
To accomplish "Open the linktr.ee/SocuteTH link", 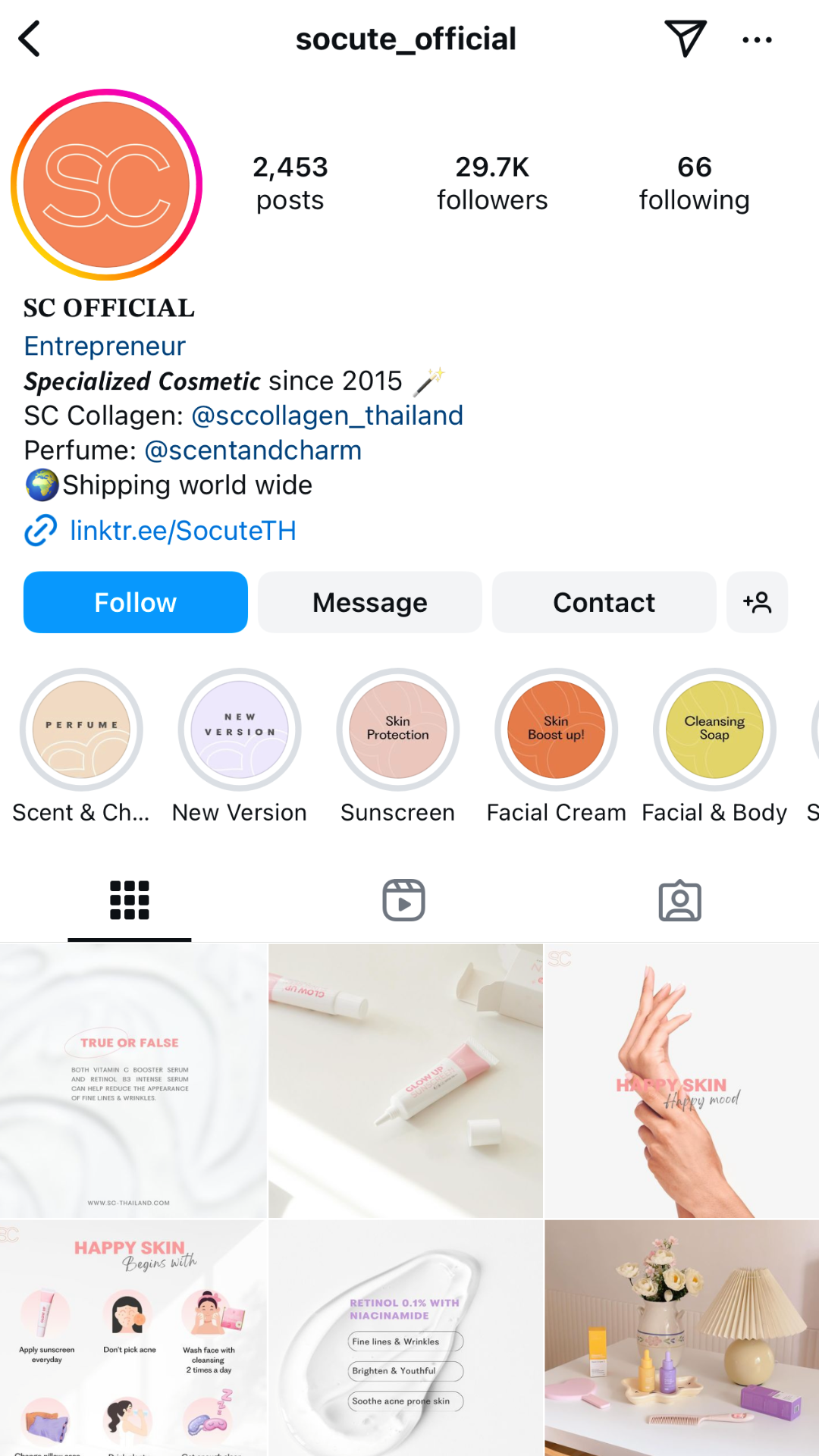I will click(x=182, y=531).
